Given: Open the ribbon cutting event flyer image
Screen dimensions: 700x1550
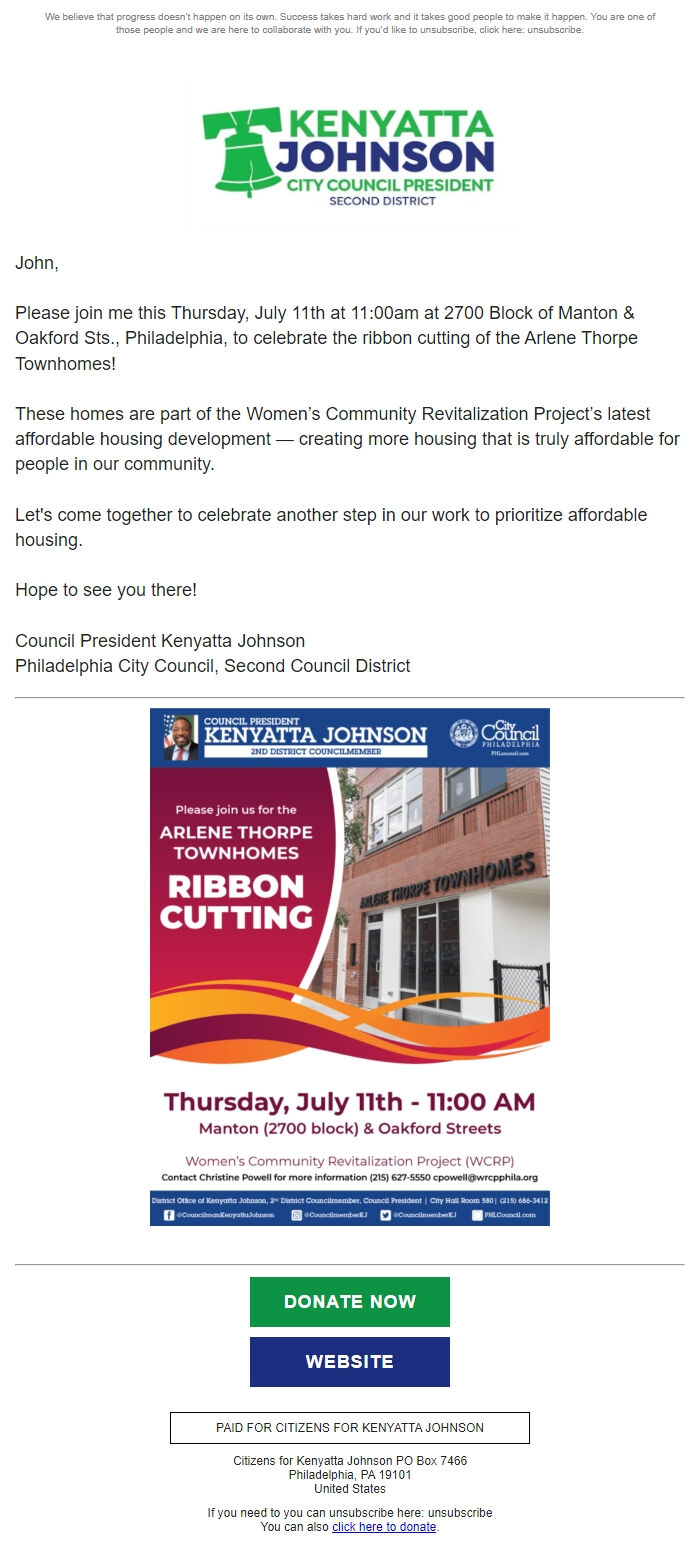Looking at the screenshot, I should click(349, 966).
